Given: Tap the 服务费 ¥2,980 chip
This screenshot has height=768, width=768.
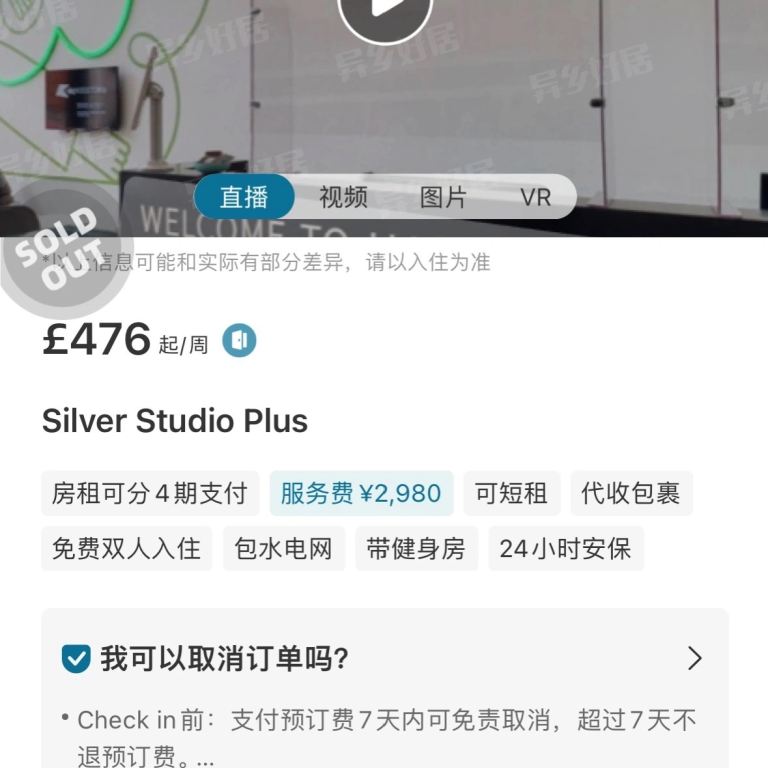Looking at the screenshot, I should pos(361,493).
